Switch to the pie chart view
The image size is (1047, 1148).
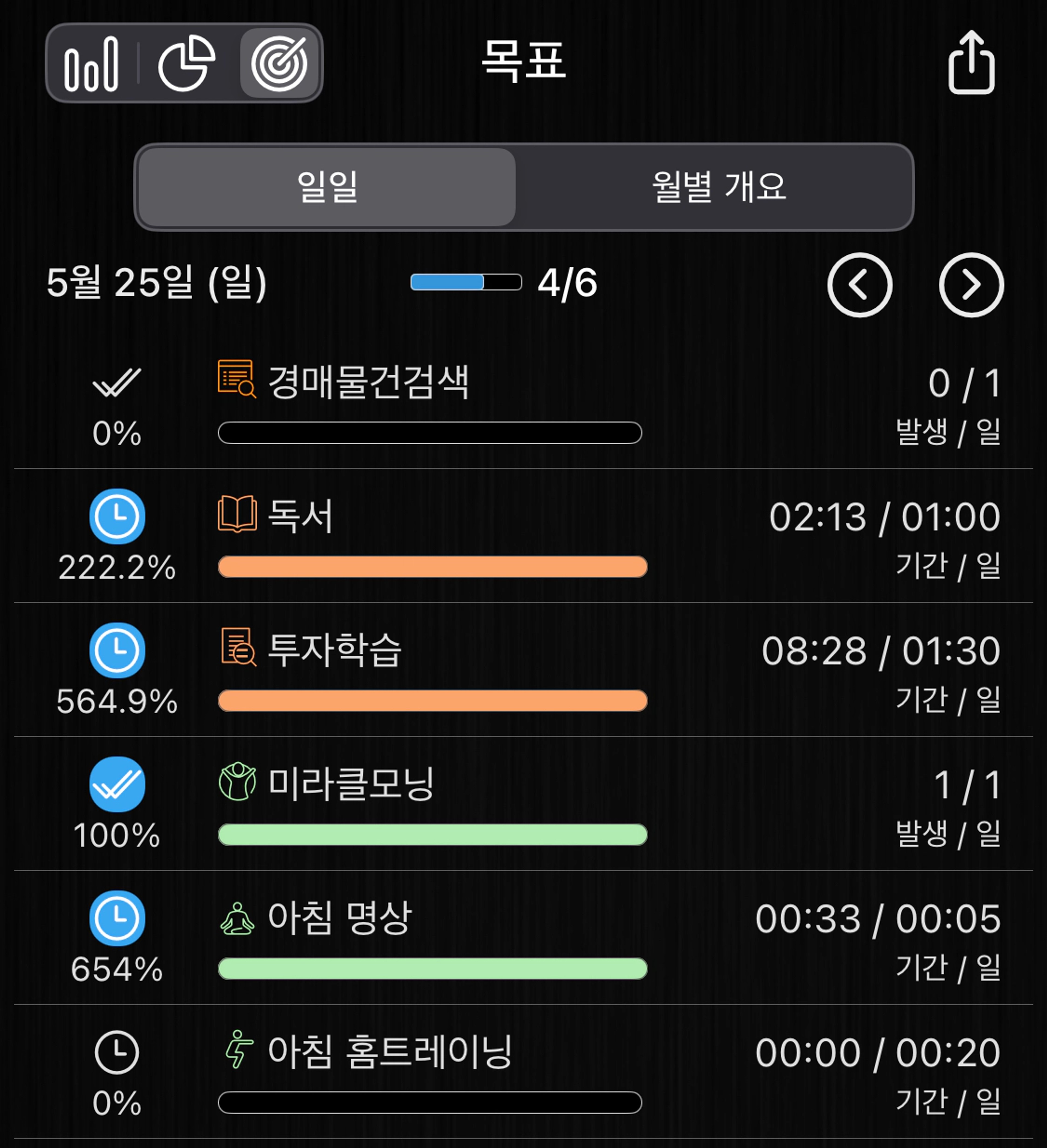click(186, 64)
